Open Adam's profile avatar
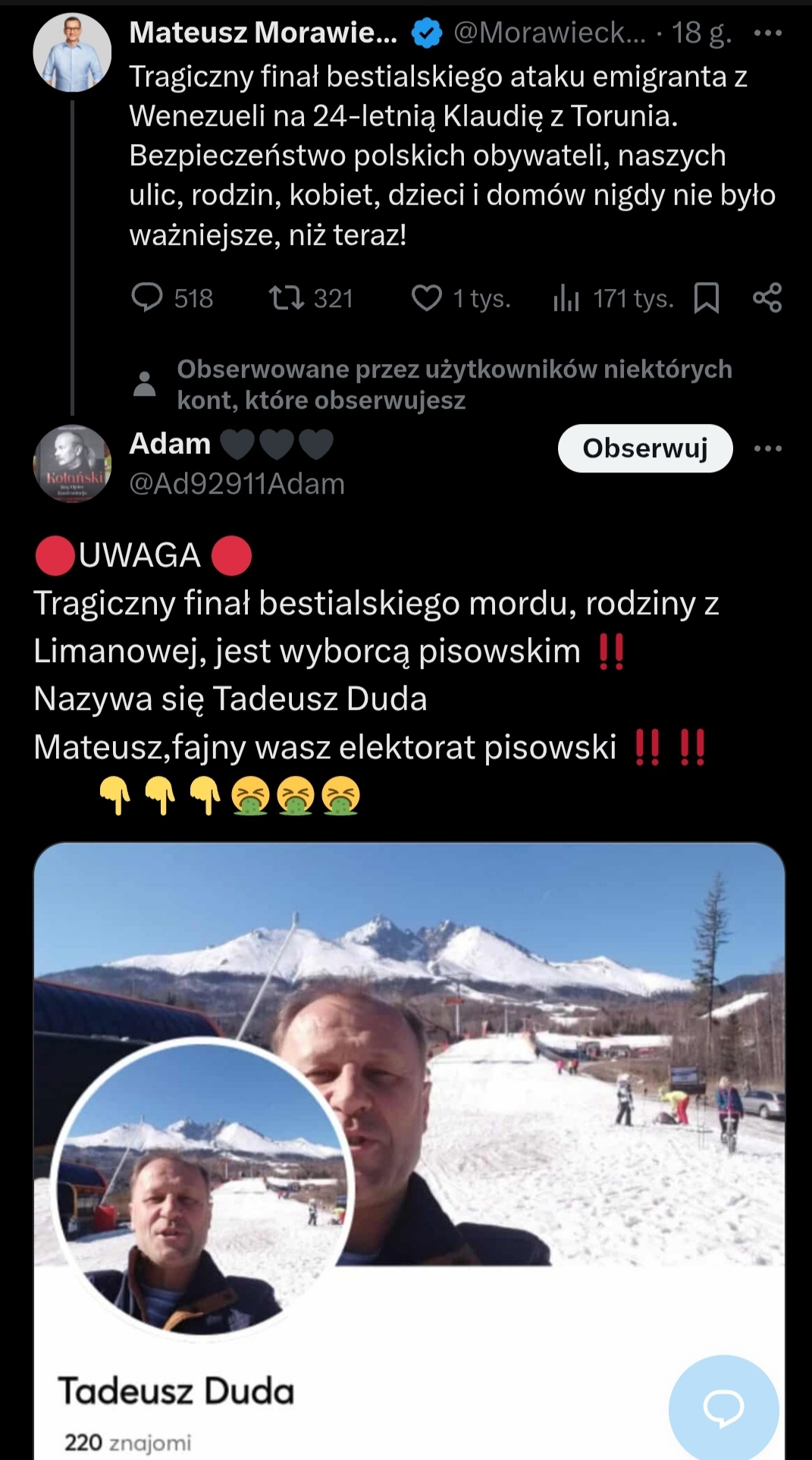 click(x=72, y=463)
